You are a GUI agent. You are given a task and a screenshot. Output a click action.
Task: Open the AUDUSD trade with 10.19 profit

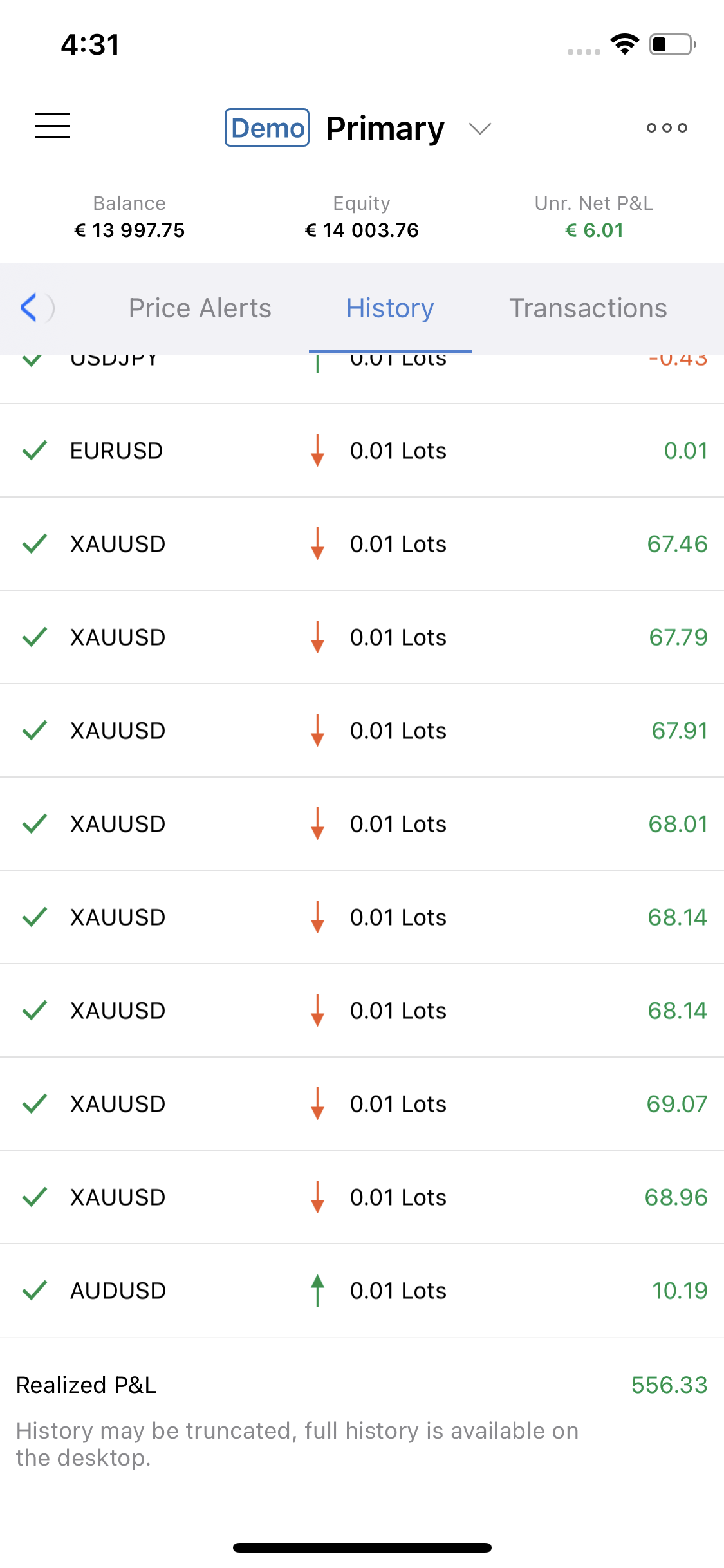[362, 1291]
